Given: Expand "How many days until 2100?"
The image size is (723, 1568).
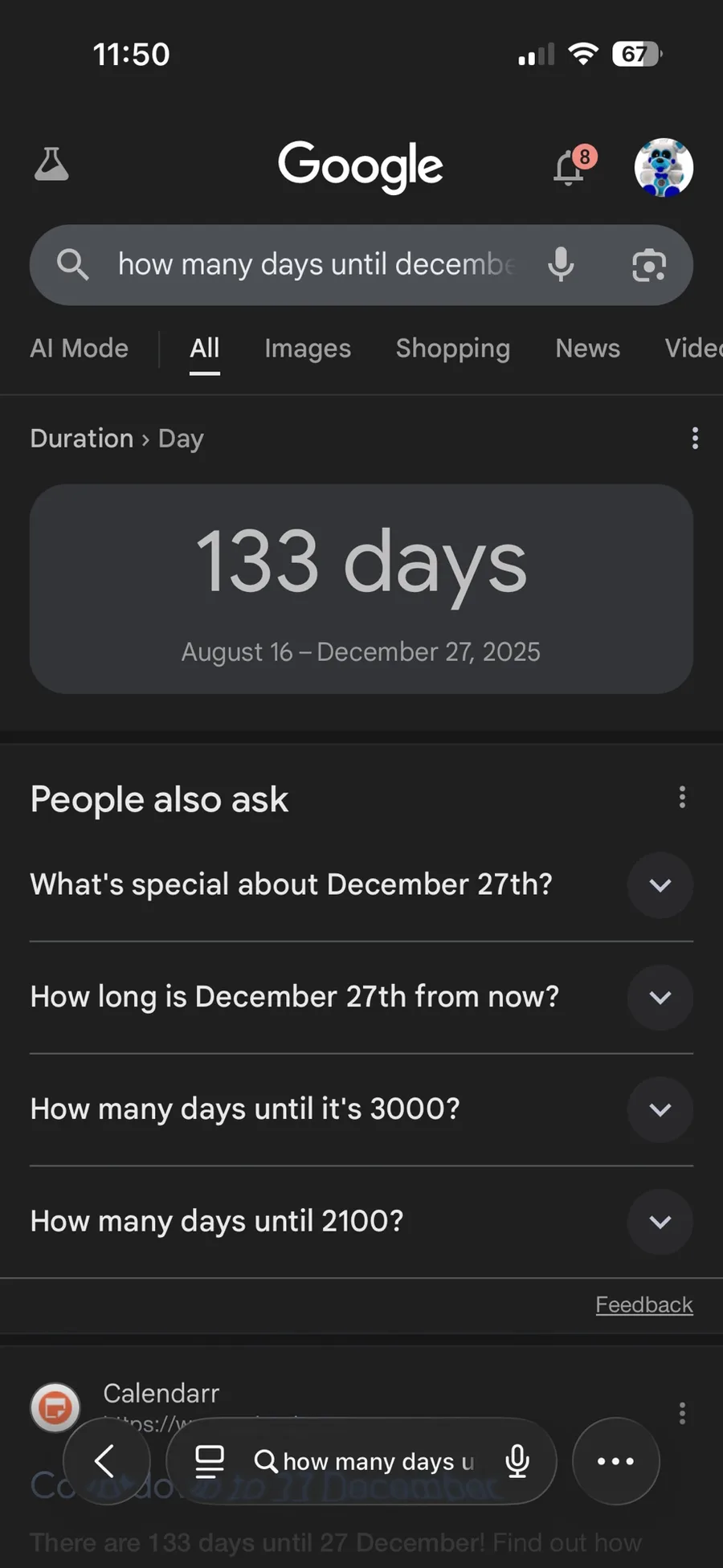Looking at the screenshot, I should click(361, 1222).
